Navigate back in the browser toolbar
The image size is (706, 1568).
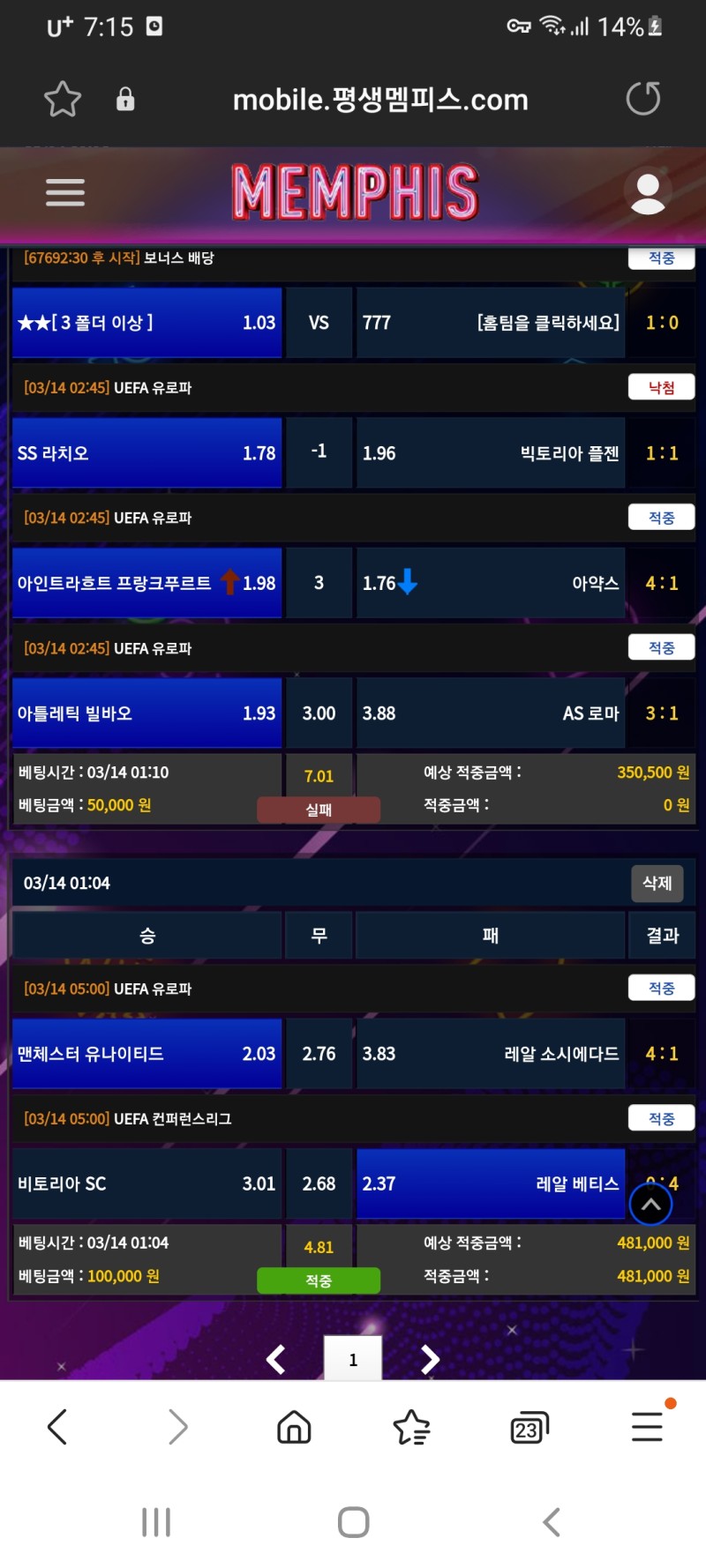click(57, 1426)
